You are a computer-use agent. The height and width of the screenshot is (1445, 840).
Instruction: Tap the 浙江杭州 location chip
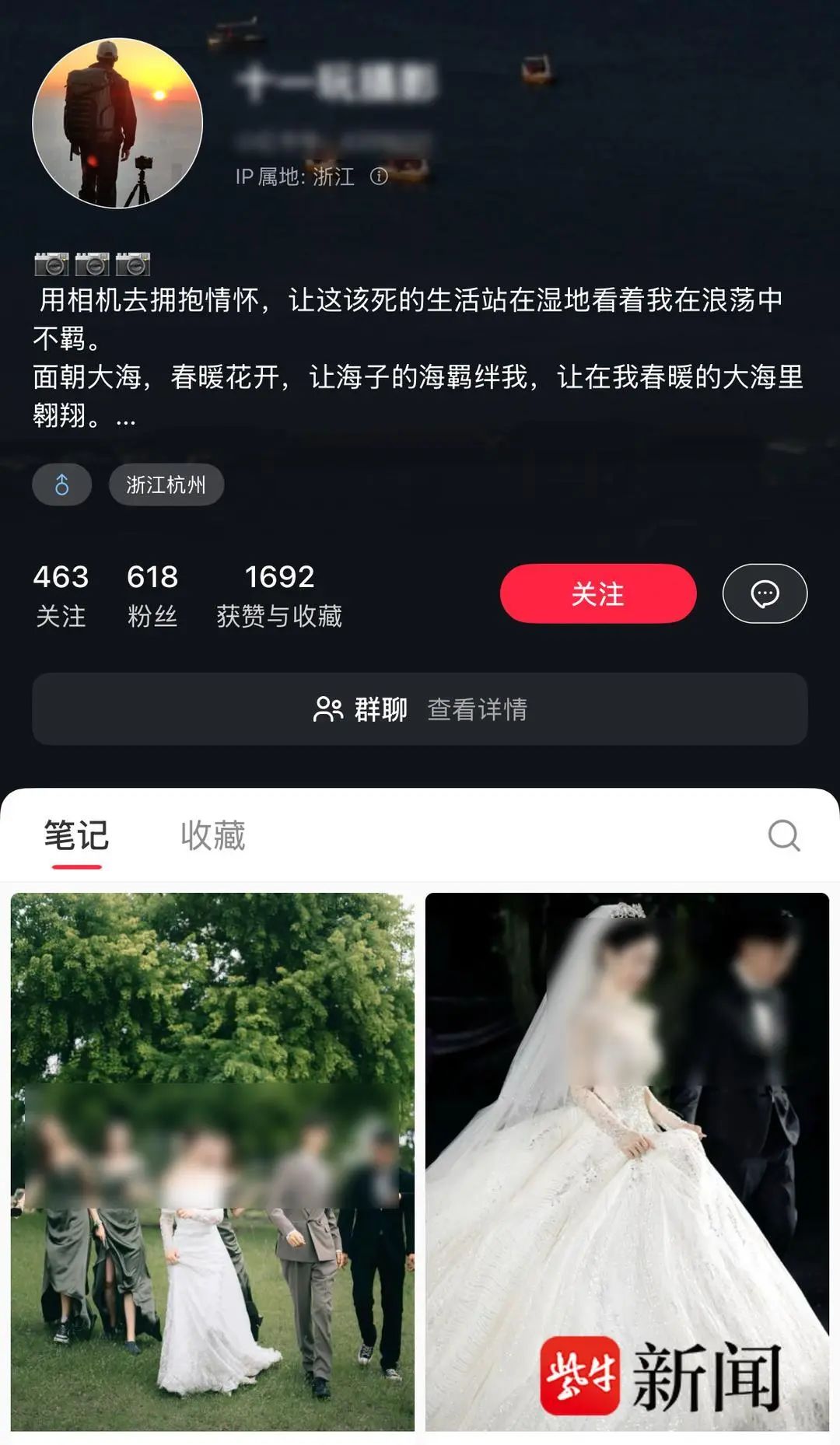pos(166,485)
